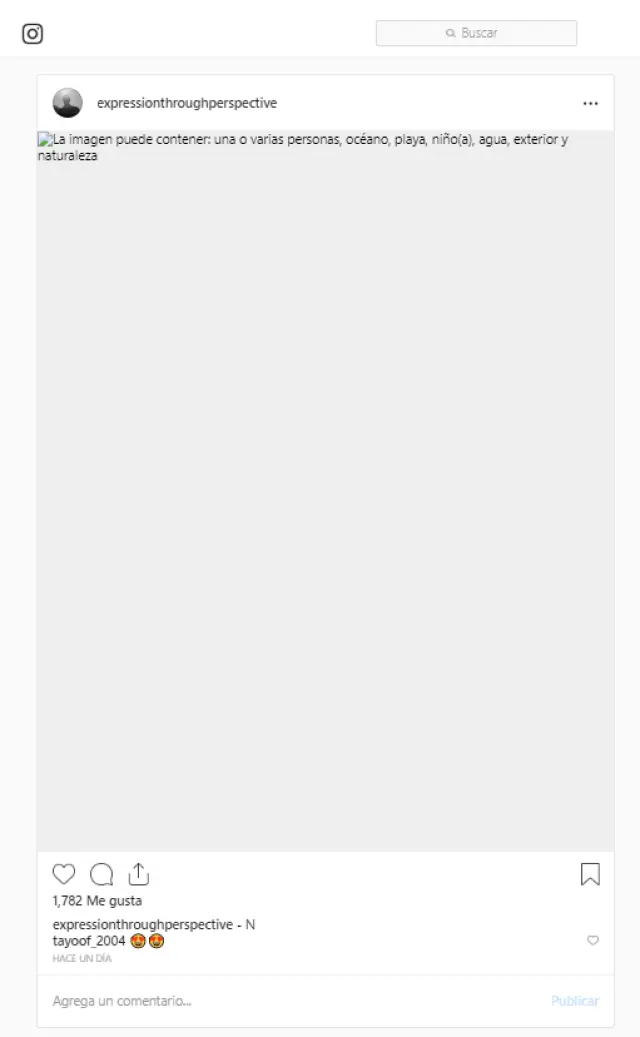Share the post with the share icon
This screenshot has width=640, height=1037.
[139, 874]
